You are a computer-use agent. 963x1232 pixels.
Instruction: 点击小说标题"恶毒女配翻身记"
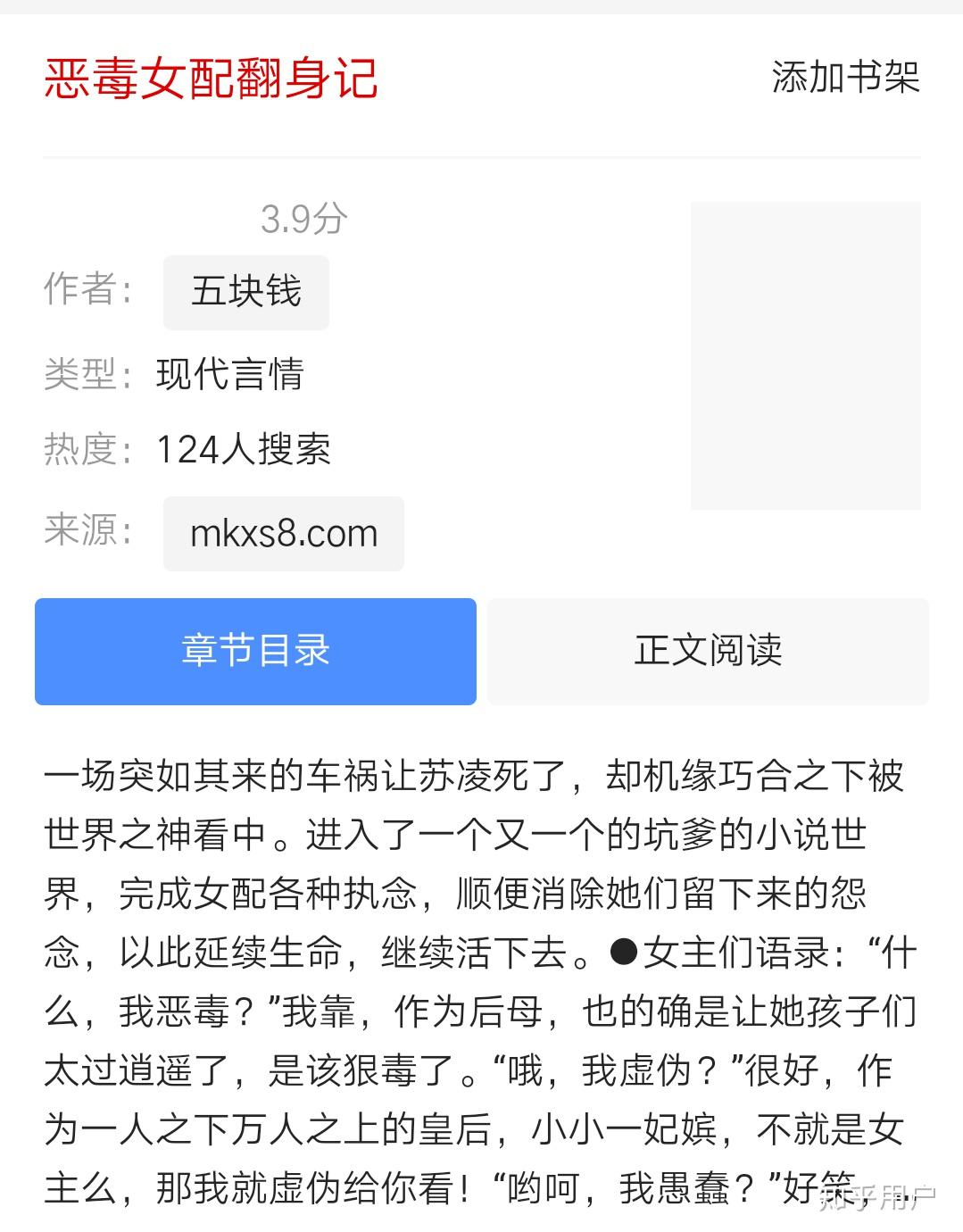(211, 79)
